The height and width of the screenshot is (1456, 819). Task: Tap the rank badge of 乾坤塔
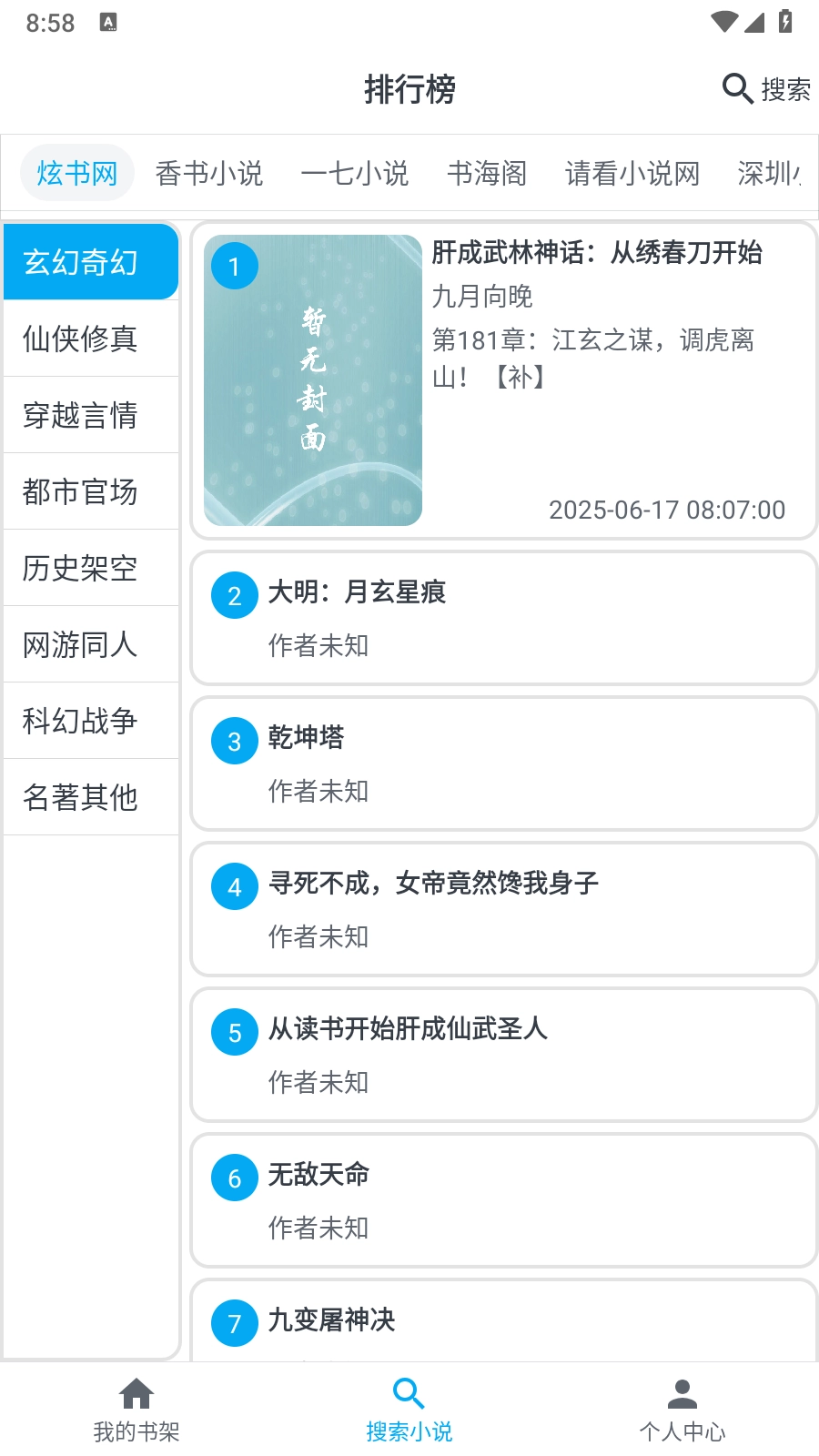pyautogui.click(x=234, y=742)
